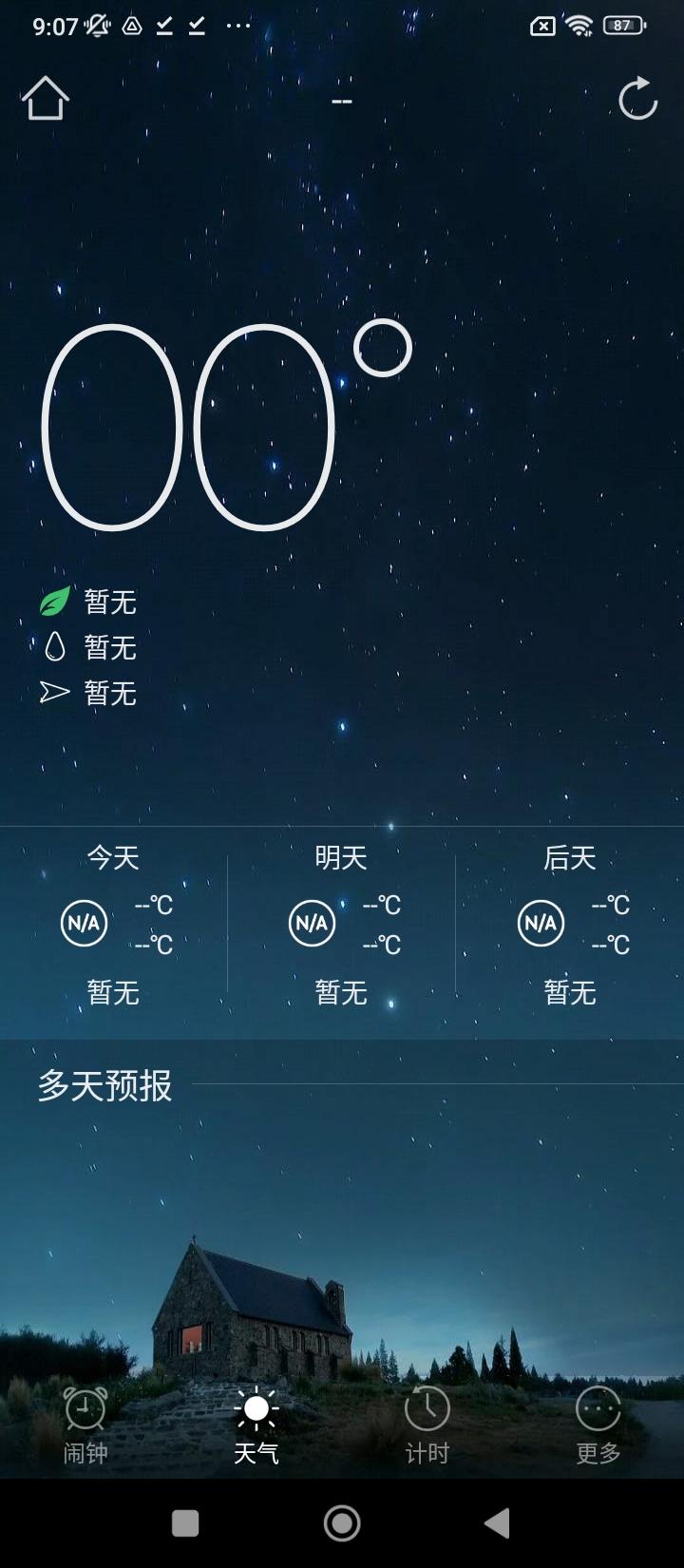Refresh weather data using the refresh icon

click(x=636, y=98)
